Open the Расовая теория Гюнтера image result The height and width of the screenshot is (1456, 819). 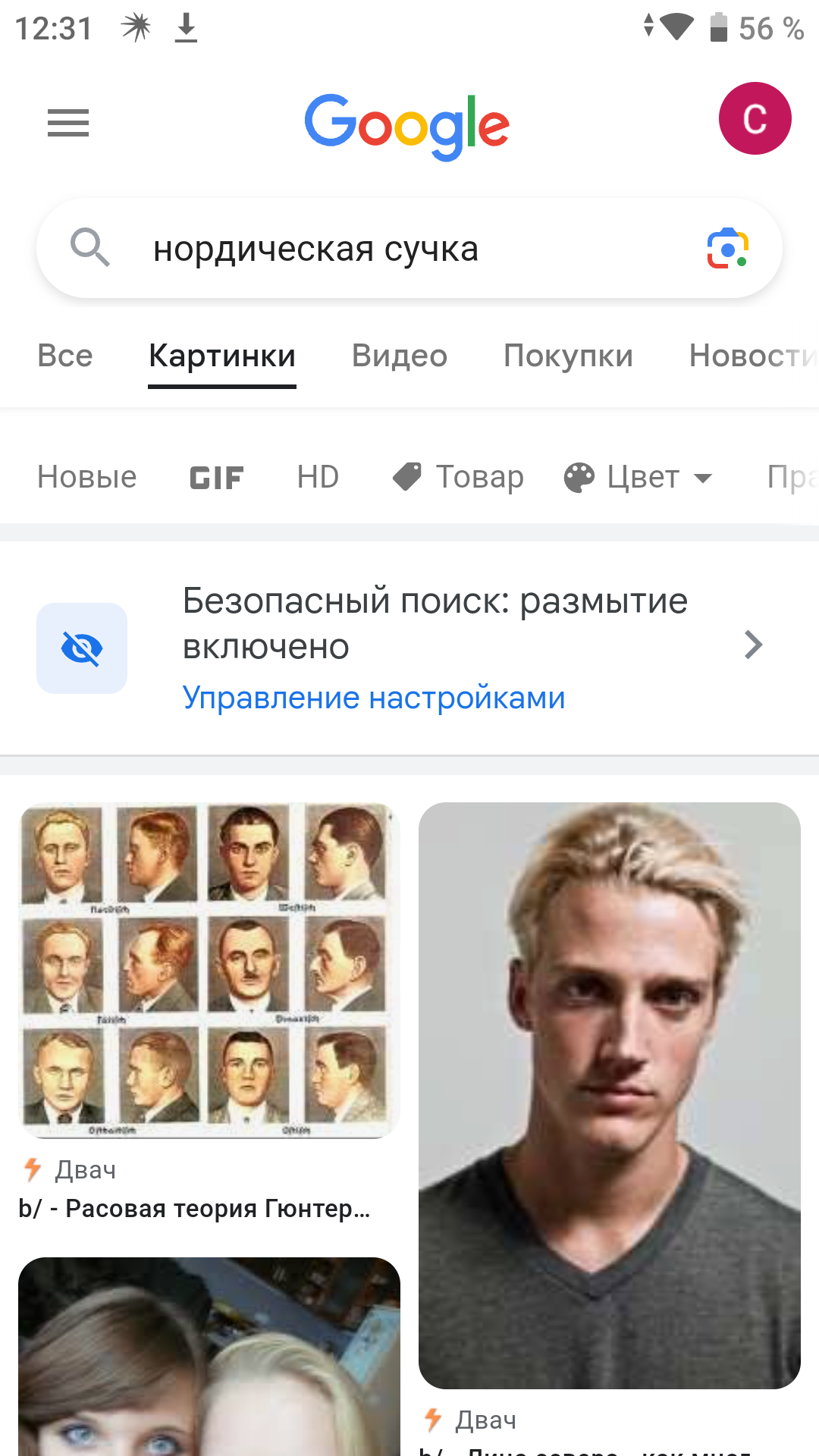click(209, 971)
